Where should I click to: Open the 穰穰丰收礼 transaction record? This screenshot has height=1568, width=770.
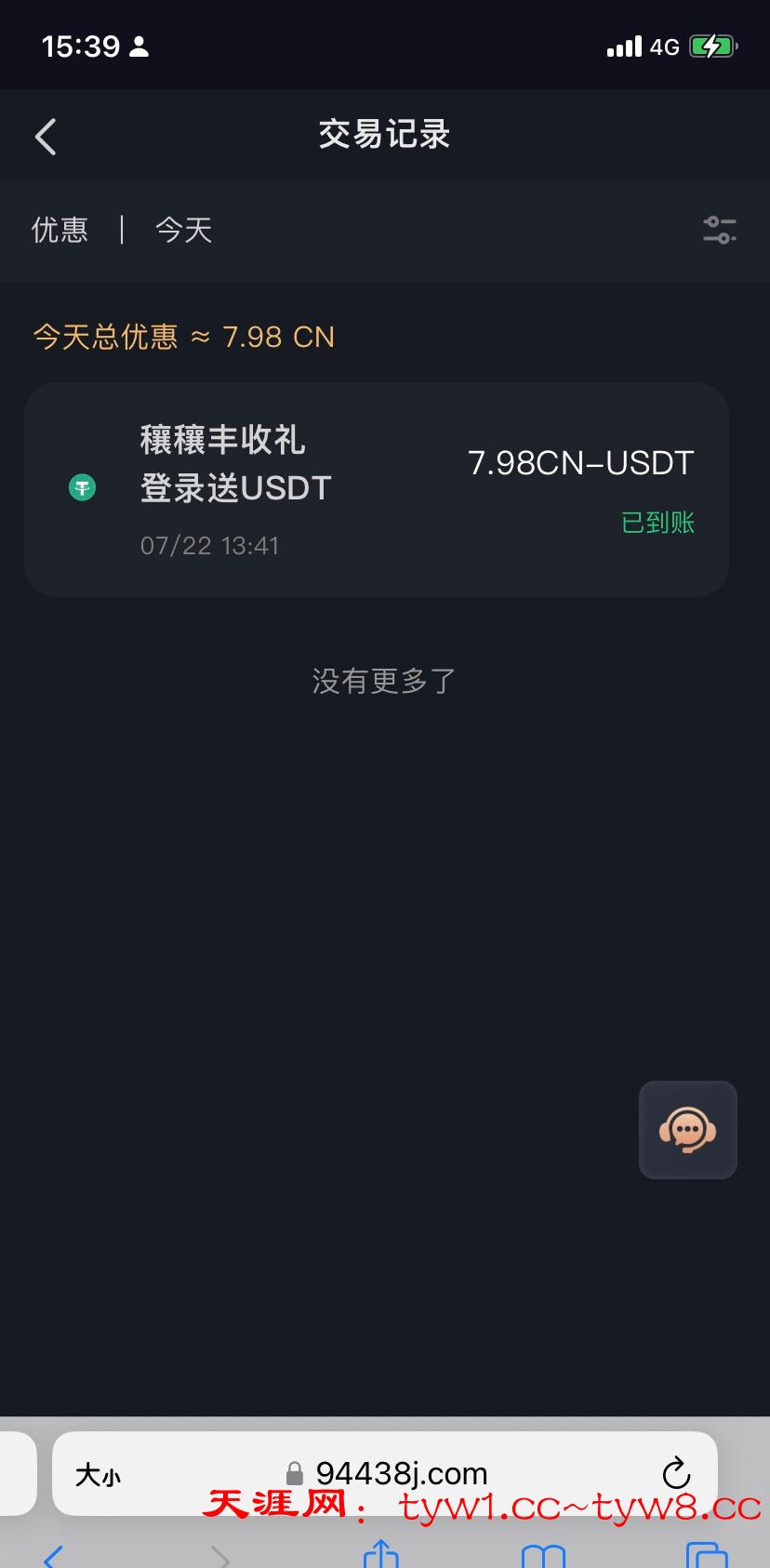tap(376, 489)
